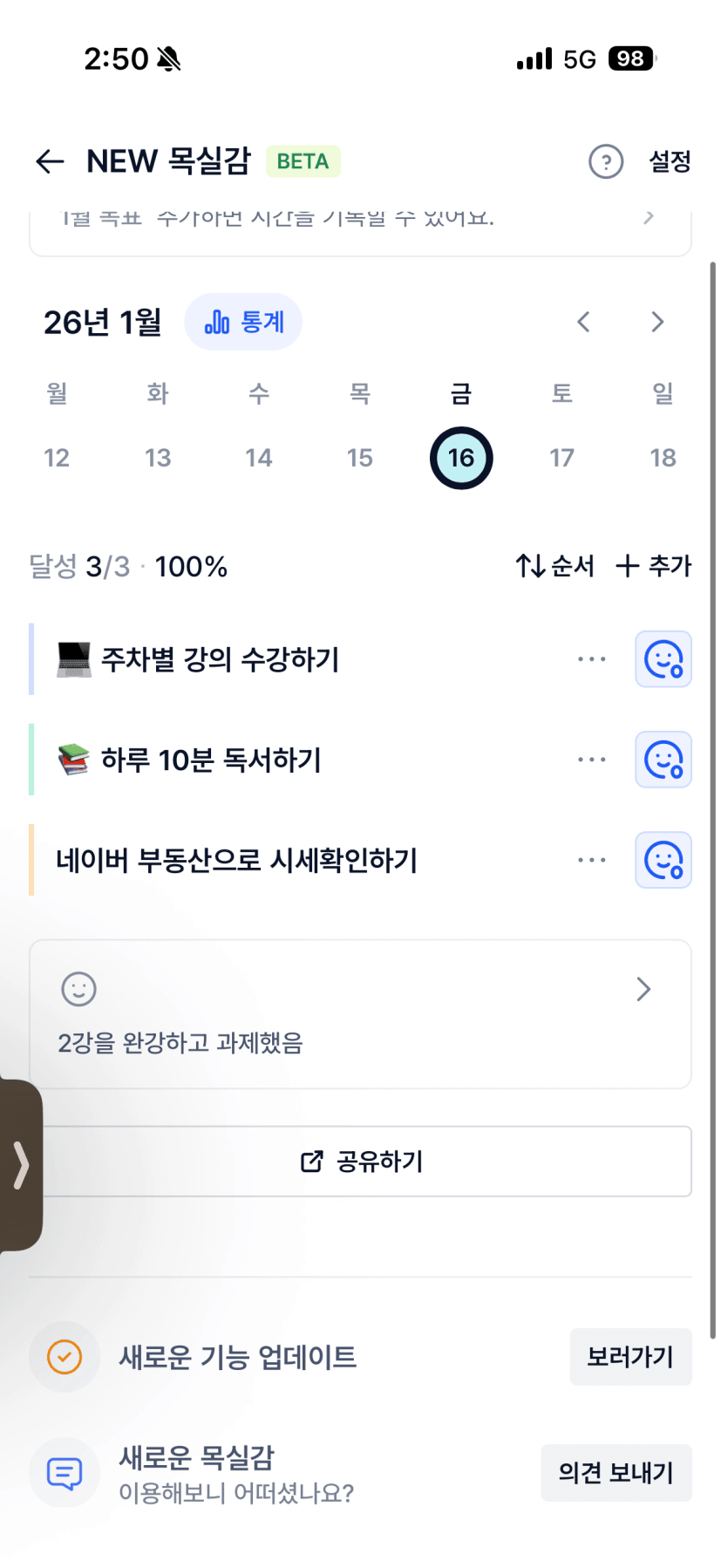The width and height of the screenshot is (721, 1568).
Task: Go to the previous week
Action: point(583,323)
